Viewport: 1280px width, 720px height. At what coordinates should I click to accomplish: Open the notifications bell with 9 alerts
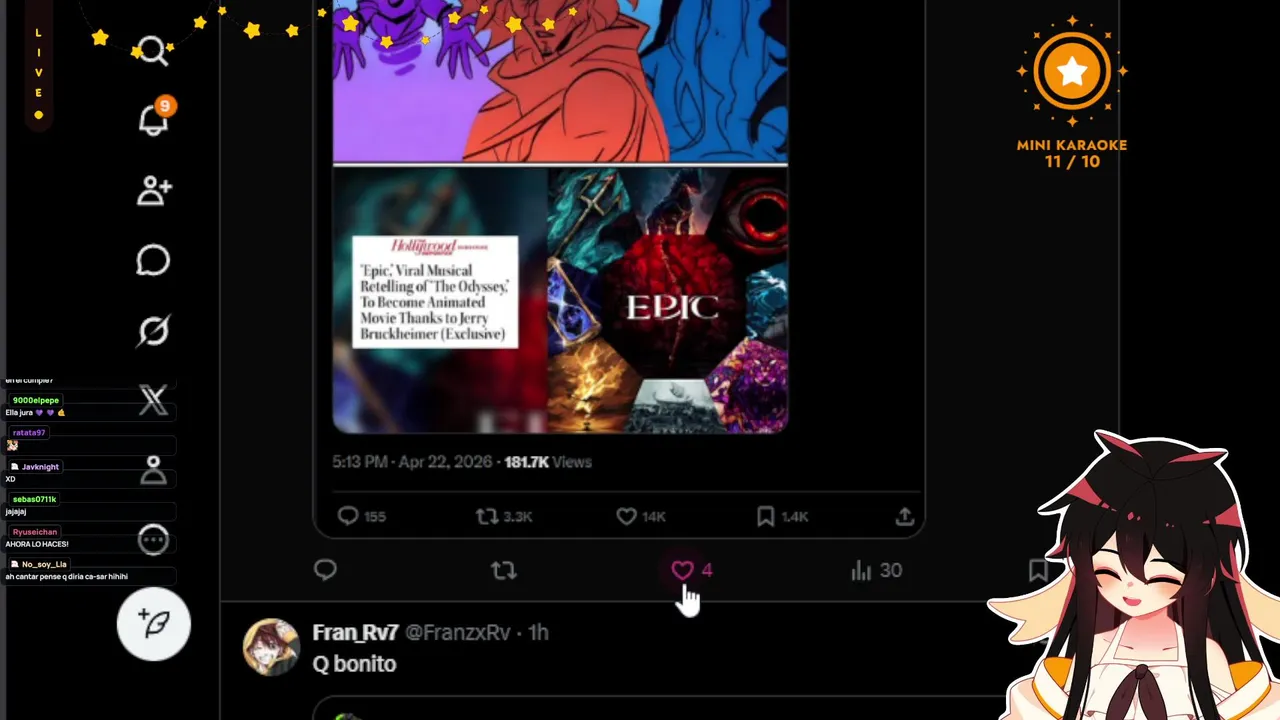click(x=153, y=120)
